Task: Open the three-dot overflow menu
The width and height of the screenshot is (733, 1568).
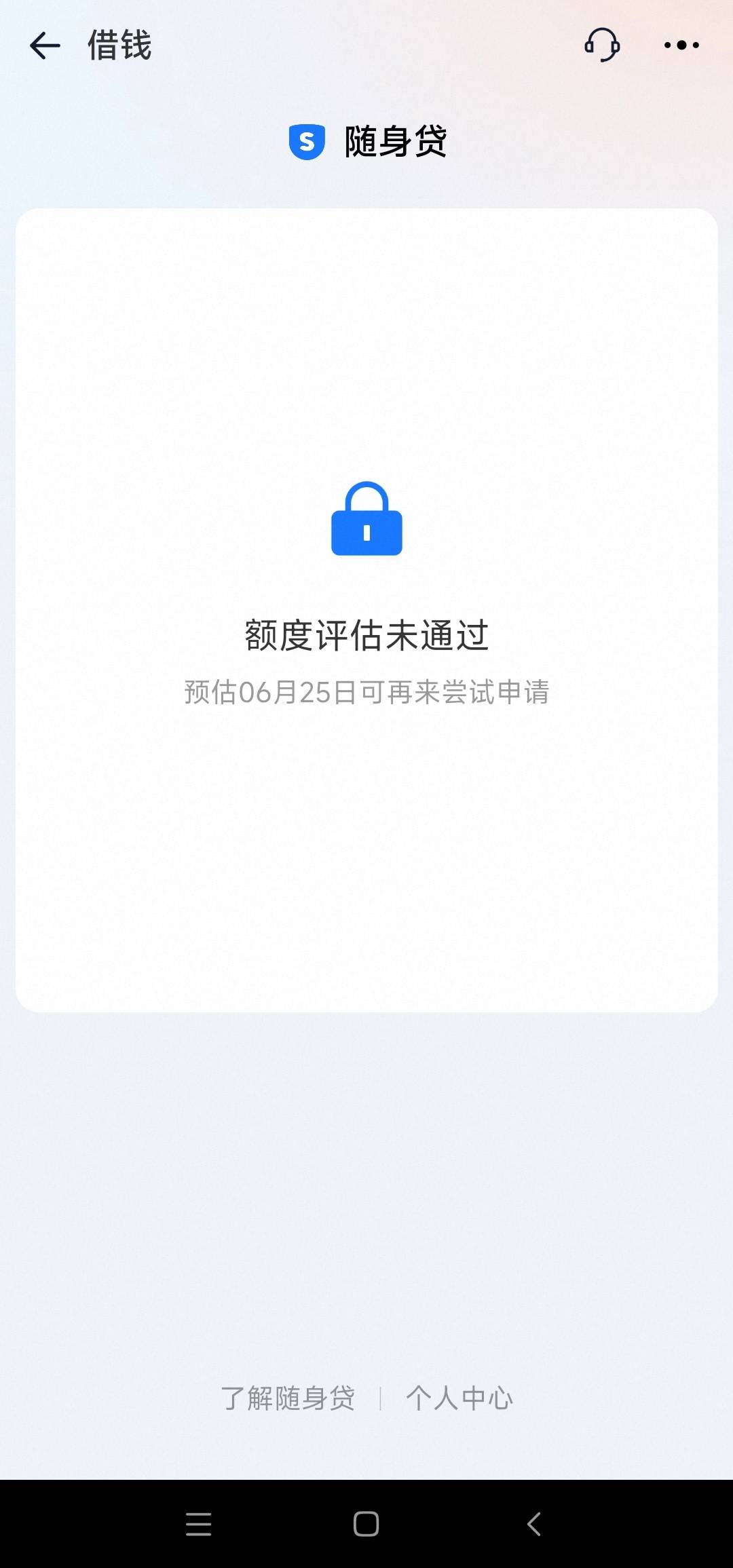Action: click(681, 45)
